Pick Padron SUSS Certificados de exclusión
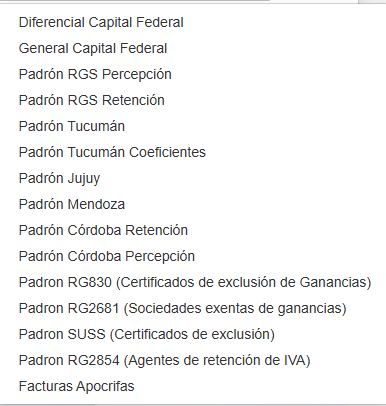 (193, 334)
